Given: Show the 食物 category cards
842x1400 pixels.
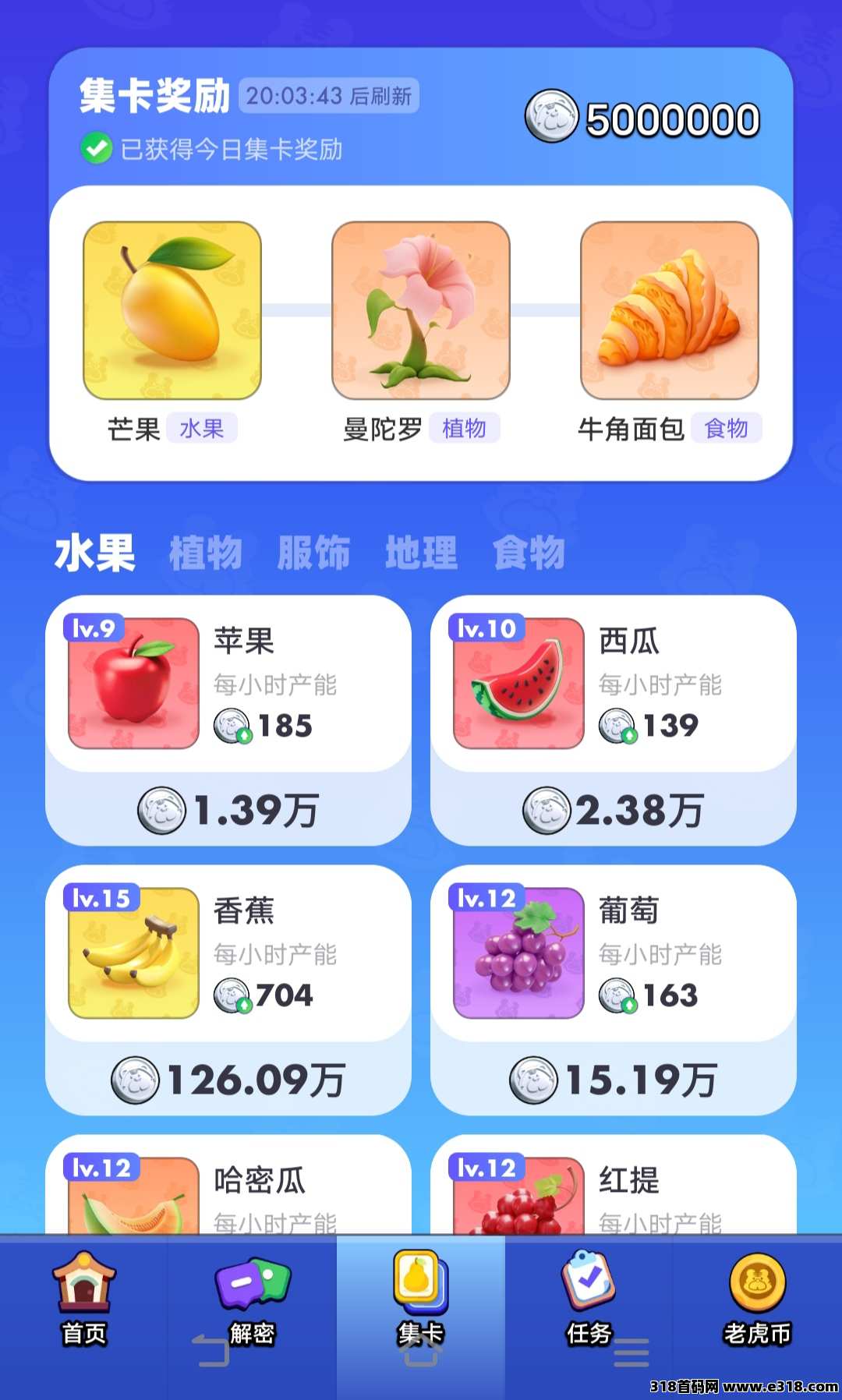Looking at the screenshot, I should point(529,553).
